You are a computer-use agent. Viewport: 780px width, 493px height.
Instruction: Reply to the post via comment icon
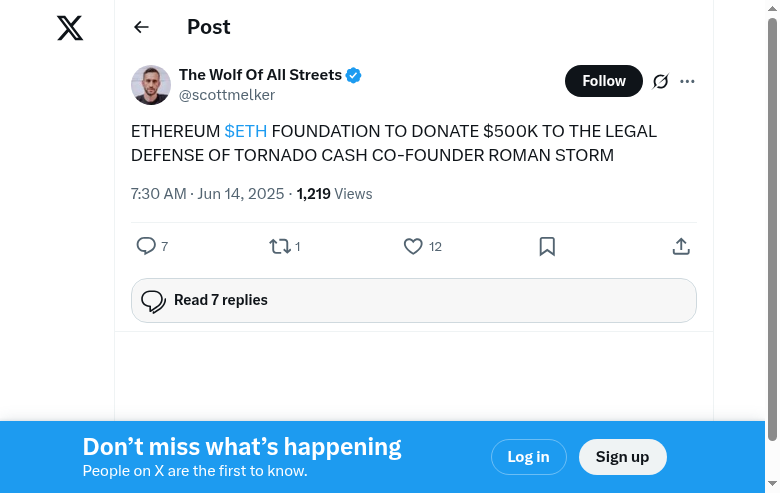[147, 246]
